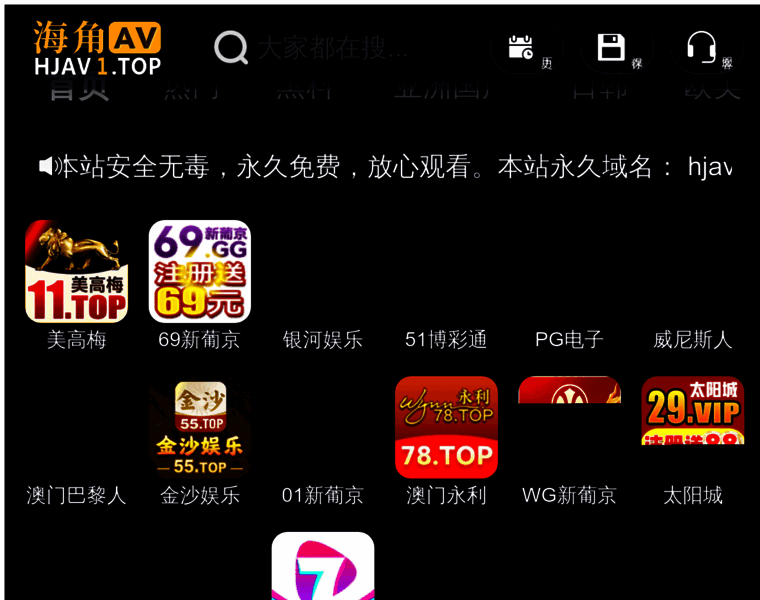Open the 澳门永利 tile
This screenshot has height=600, width=760.
[x=446, y=428]
